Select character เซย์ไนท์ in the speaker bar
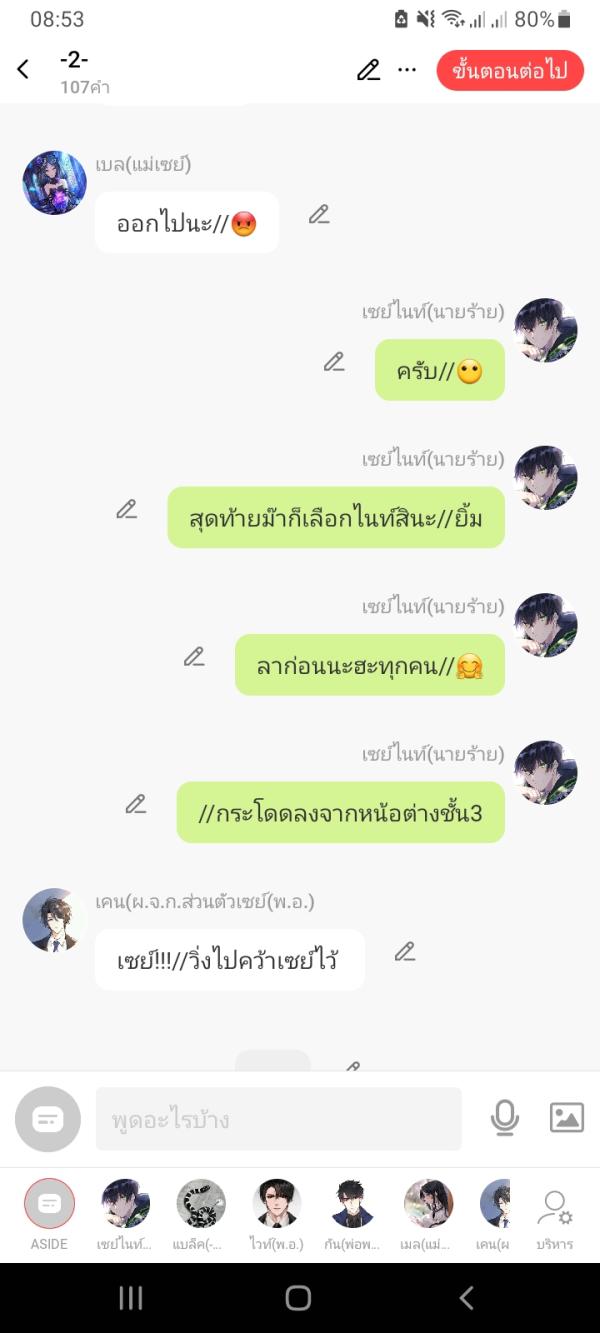 125,1213
